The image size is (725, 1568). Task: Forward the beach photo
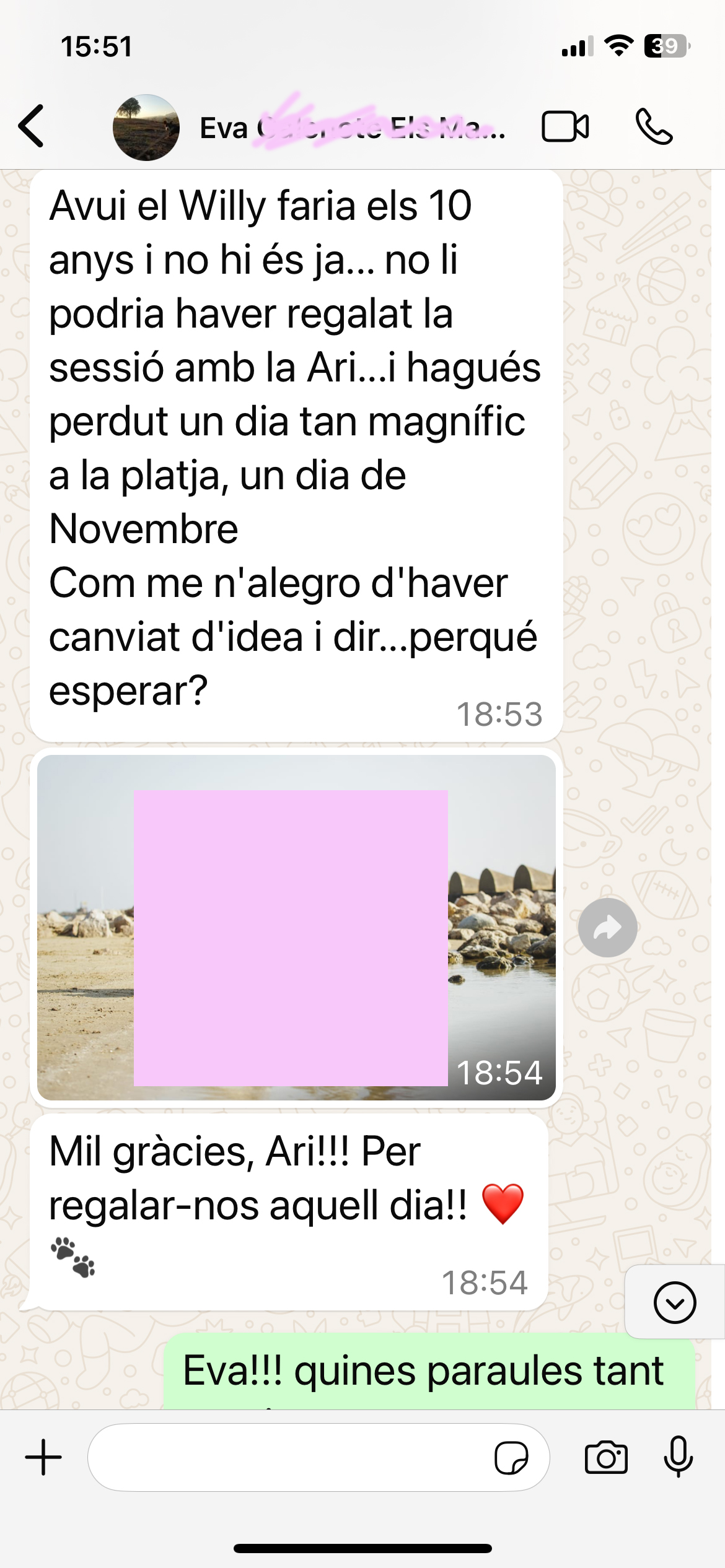pyautogui.click(x=607, y=927)
